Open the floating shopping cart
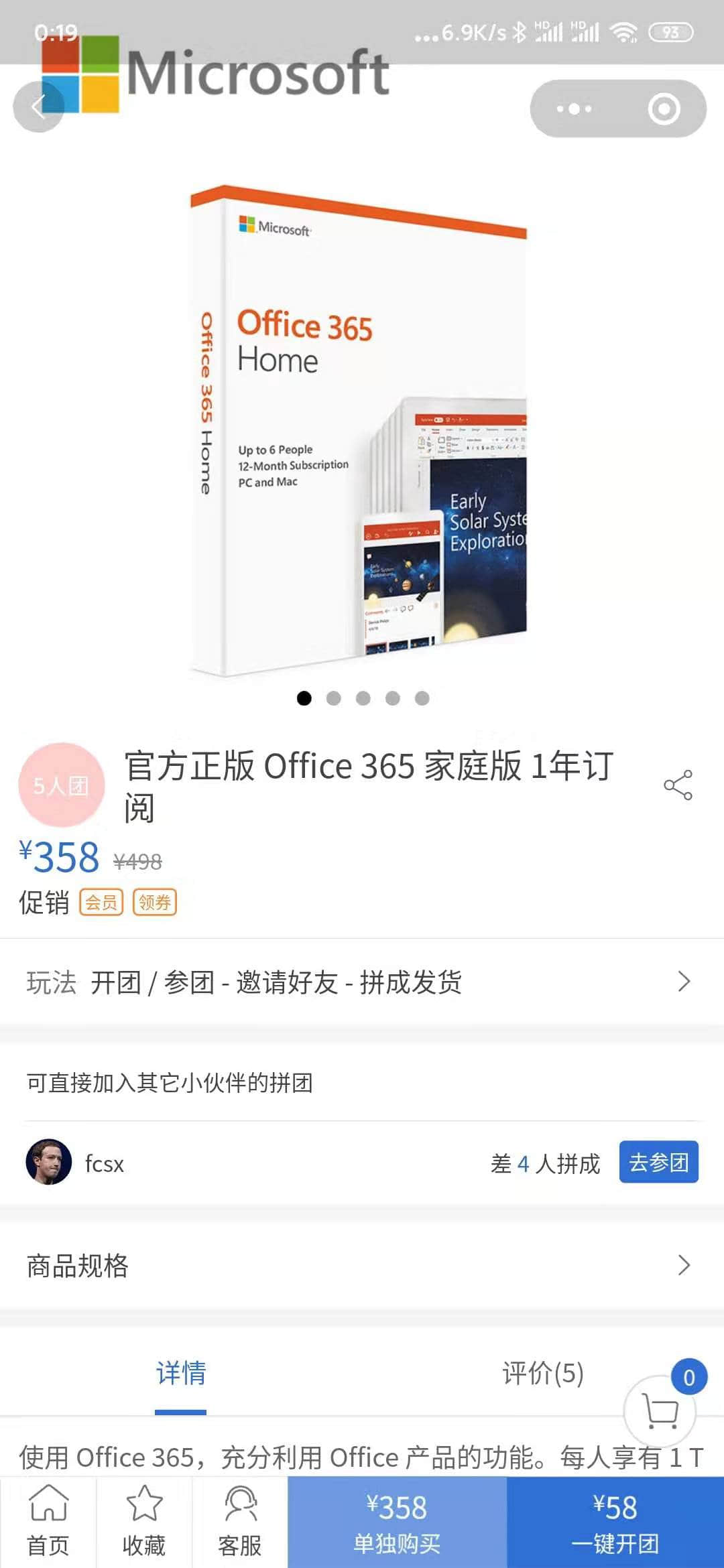Viewport: 724px width, 1568px height. coord(660,1411)
